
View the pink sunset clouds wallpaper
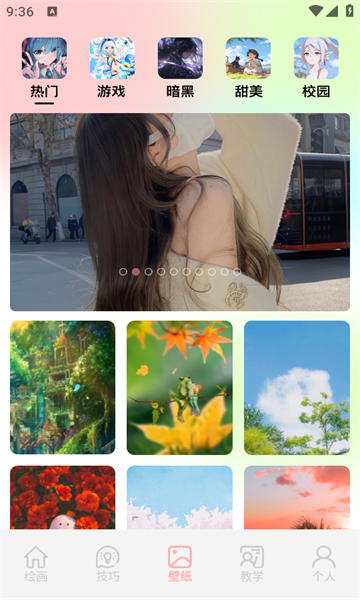coord(297,497)
